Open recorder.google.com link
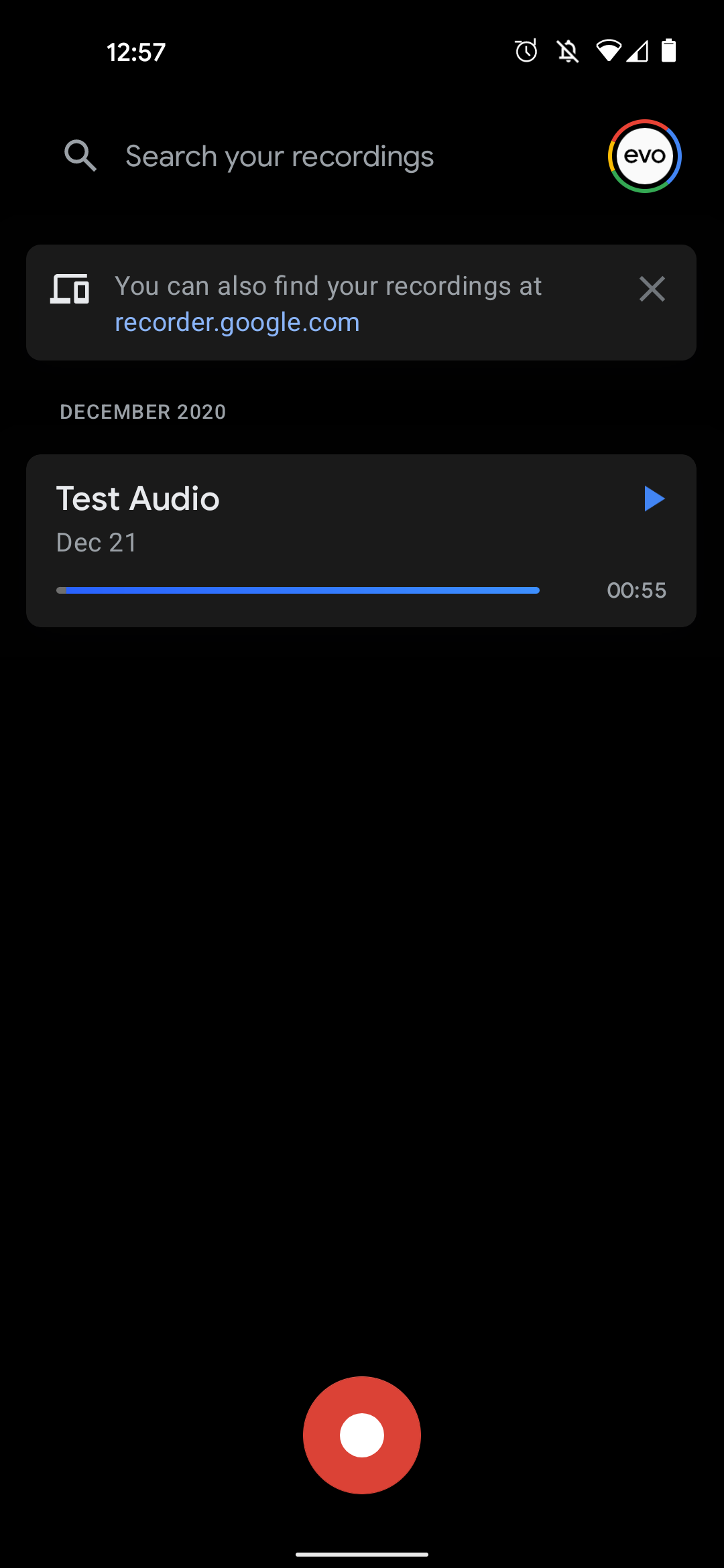Screen dimensions: 724x1568 (x=237, y=322)
